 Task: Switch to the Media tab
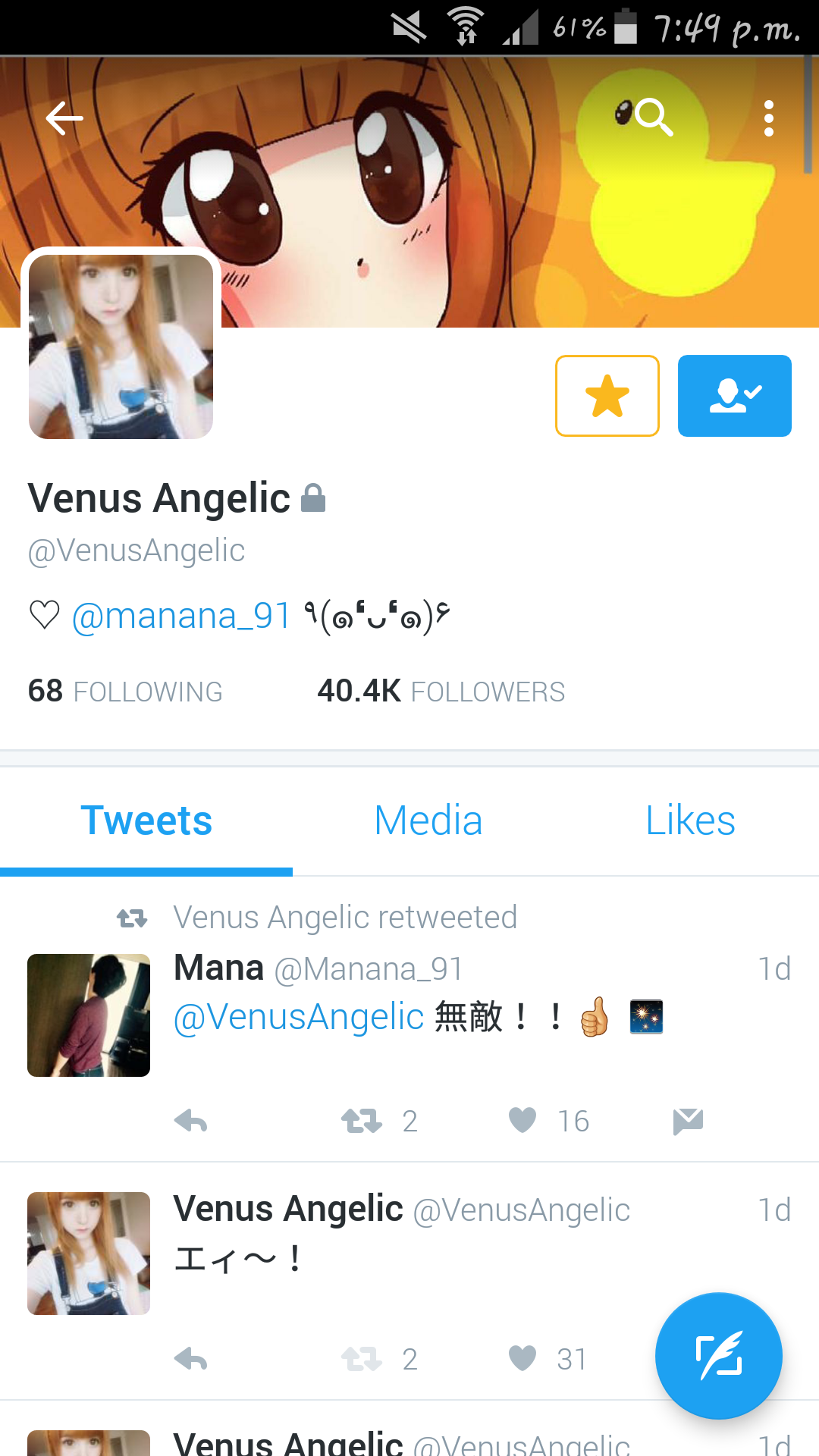[x=428, y=821]
